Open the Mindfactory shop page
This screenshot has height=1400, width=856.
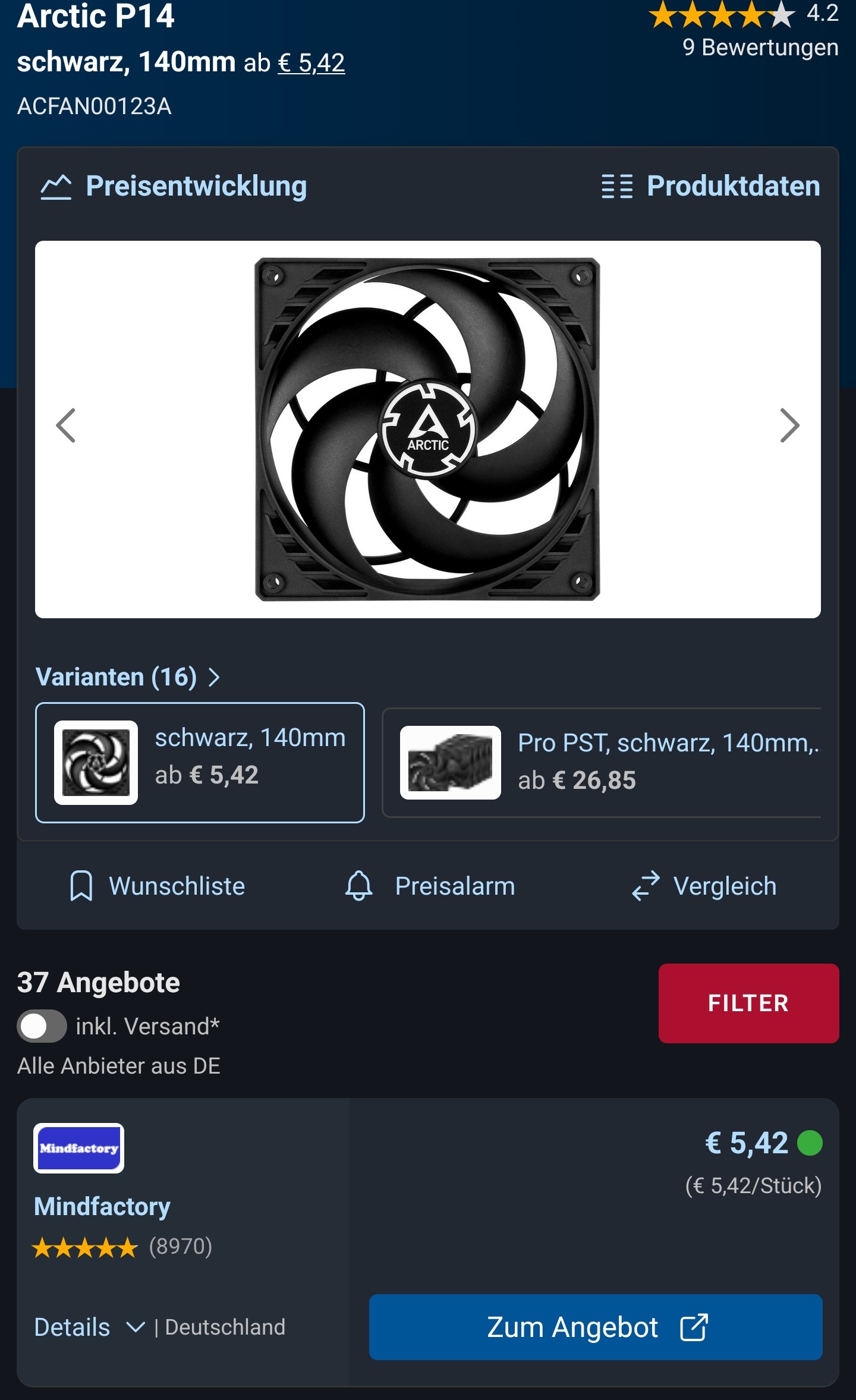pos(102,1207)
